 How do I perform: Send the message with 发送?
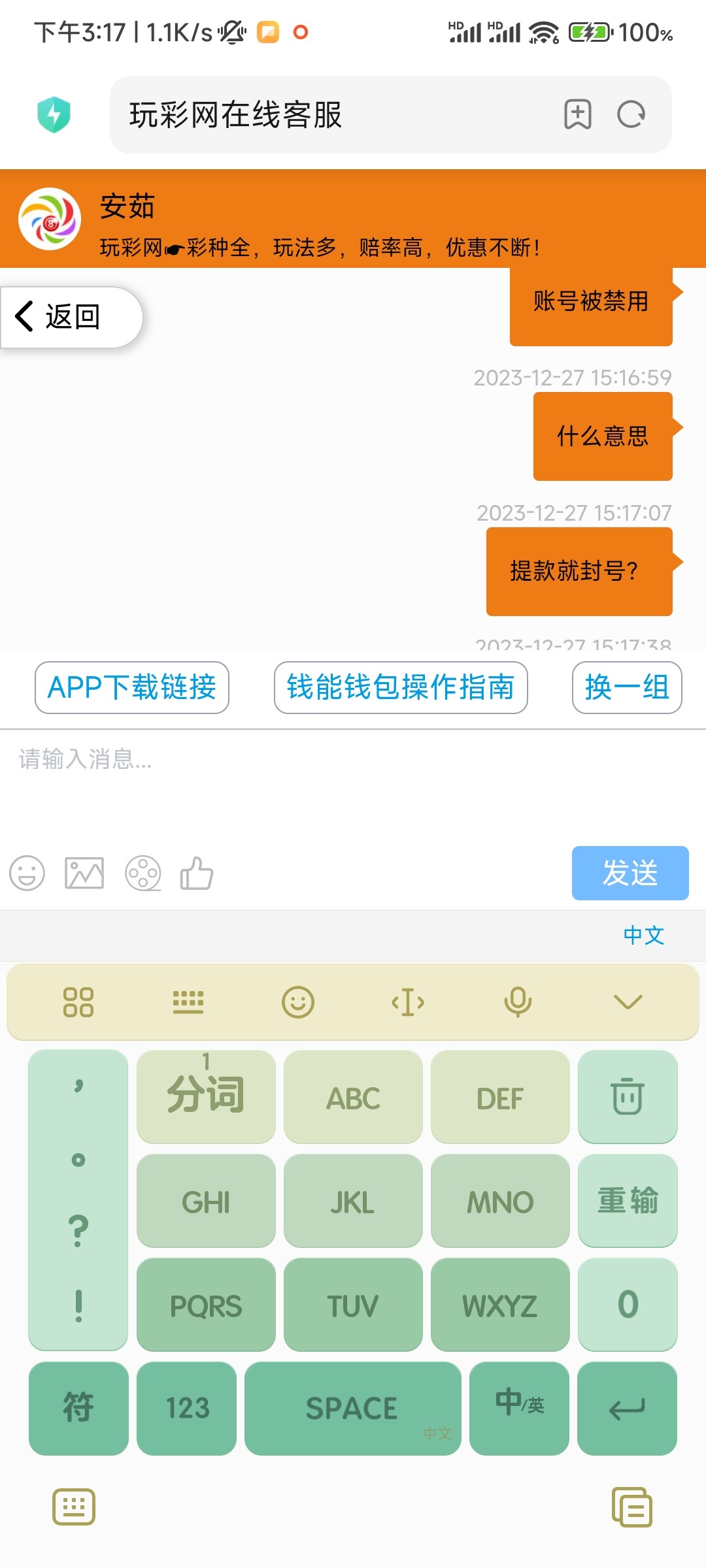point(630,874)
